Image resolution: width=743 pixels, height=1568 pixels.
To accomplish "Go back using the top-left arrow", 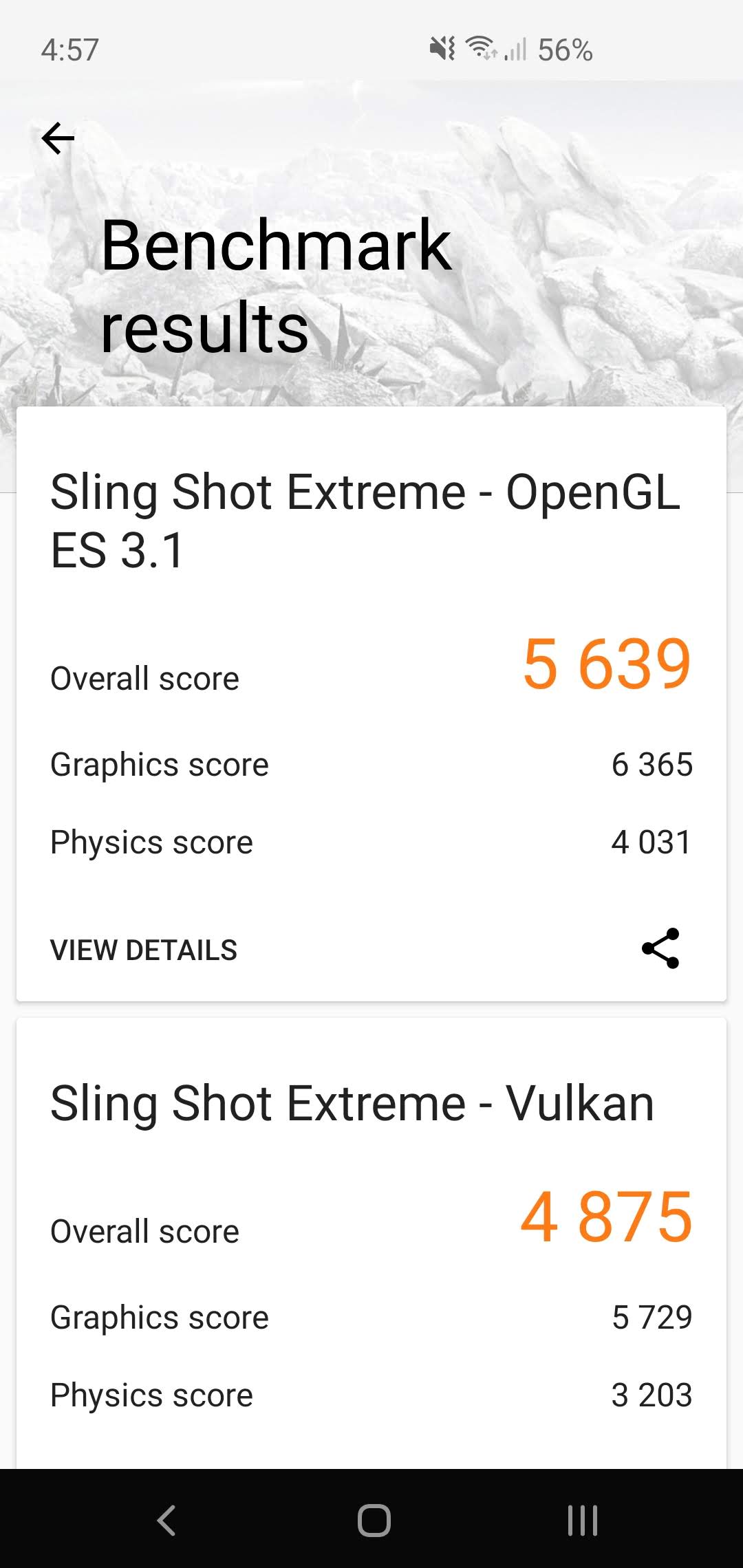I will 58,138.
